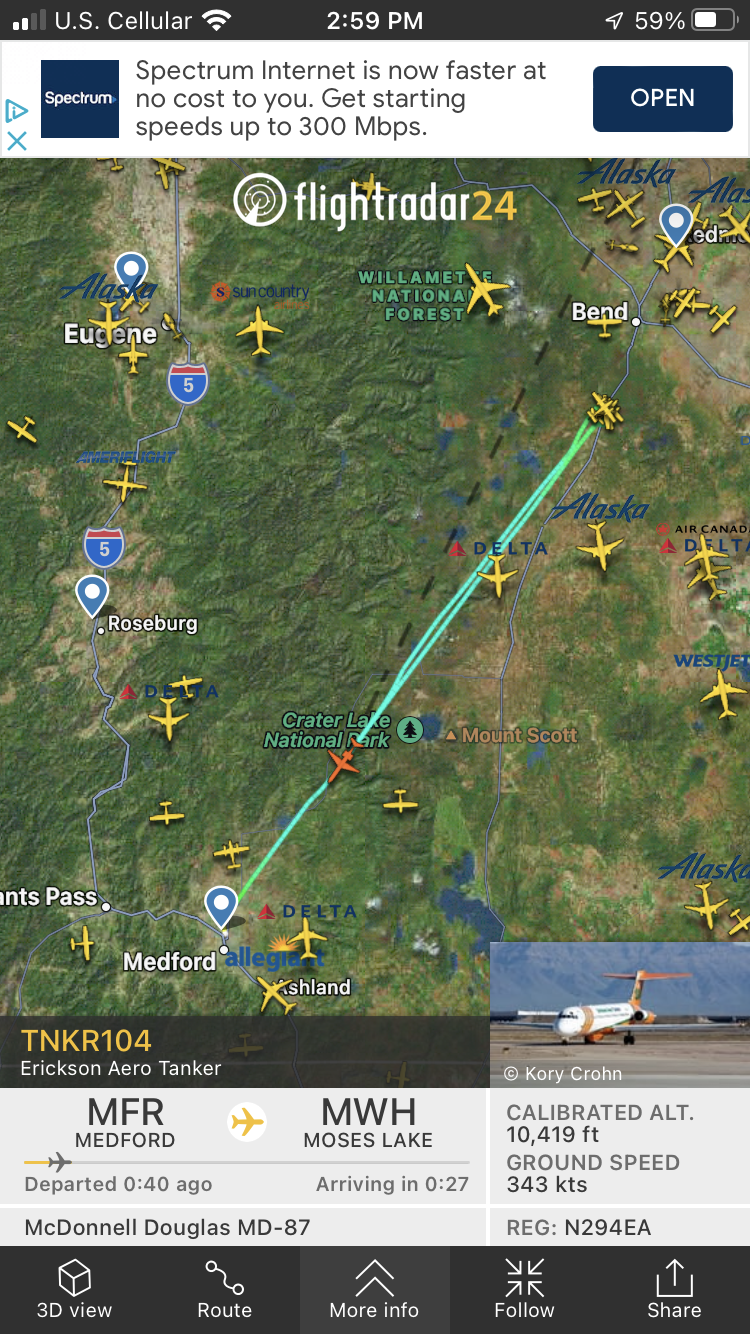Image resolution: width=750 pixels, height=1334 pixels.
Task: Close the Spectrum ad banner
Action: pos(17,141)
